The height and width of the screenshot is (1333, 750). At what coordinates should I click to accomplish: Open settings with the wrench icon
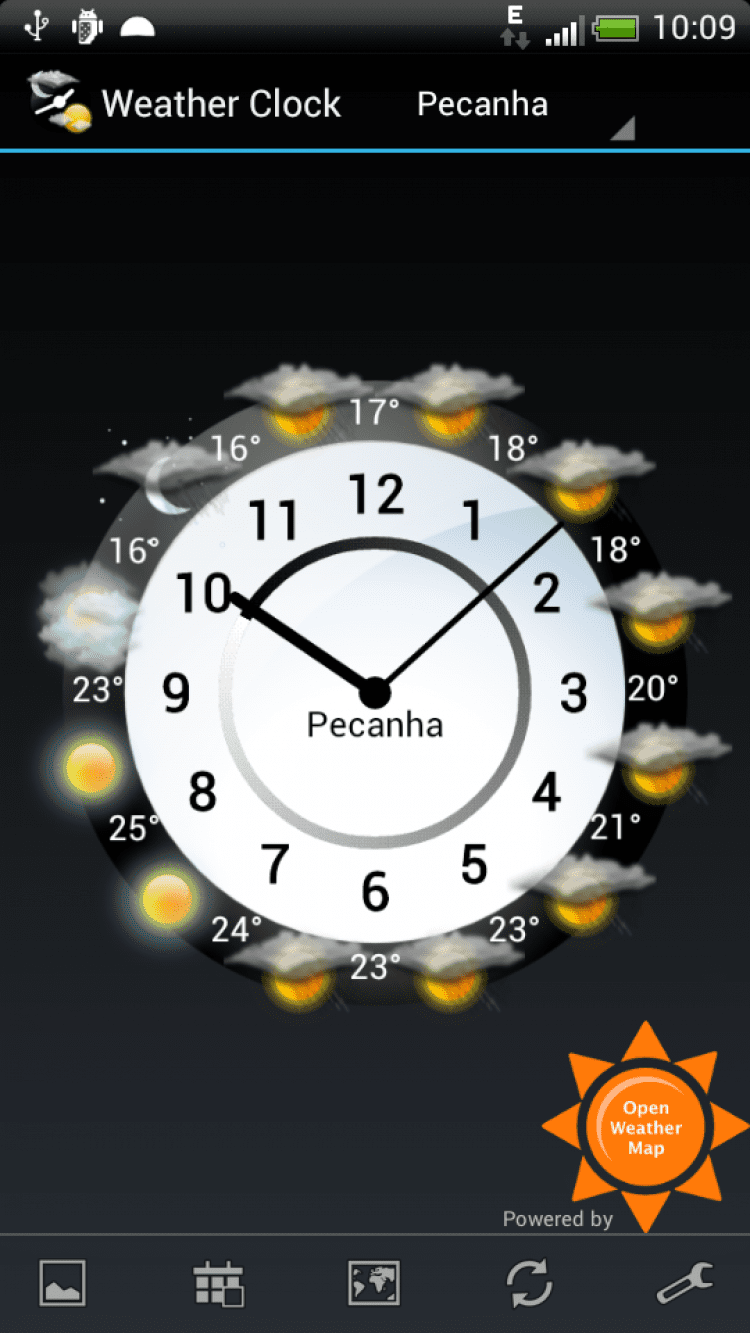pos(685,1282)
